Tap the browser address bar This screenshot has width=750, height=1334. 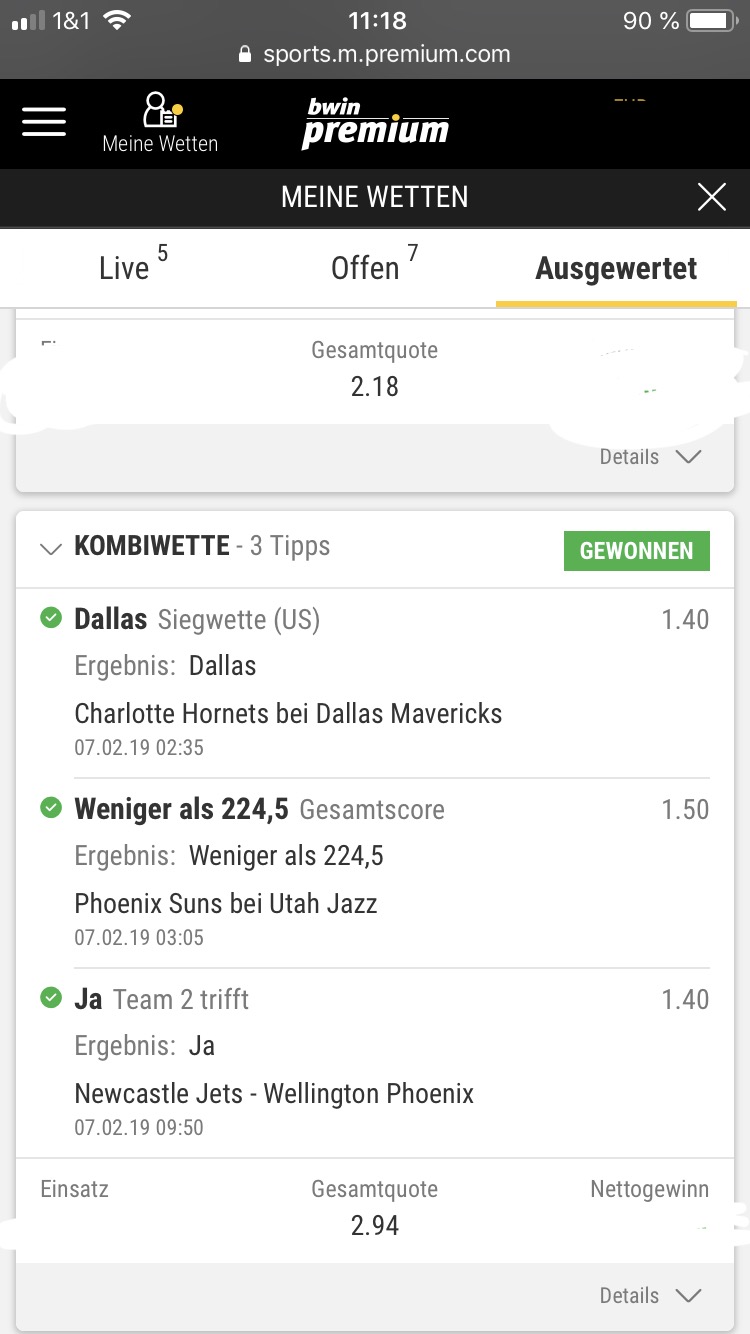pyautogui.click(x=375, y=54)
